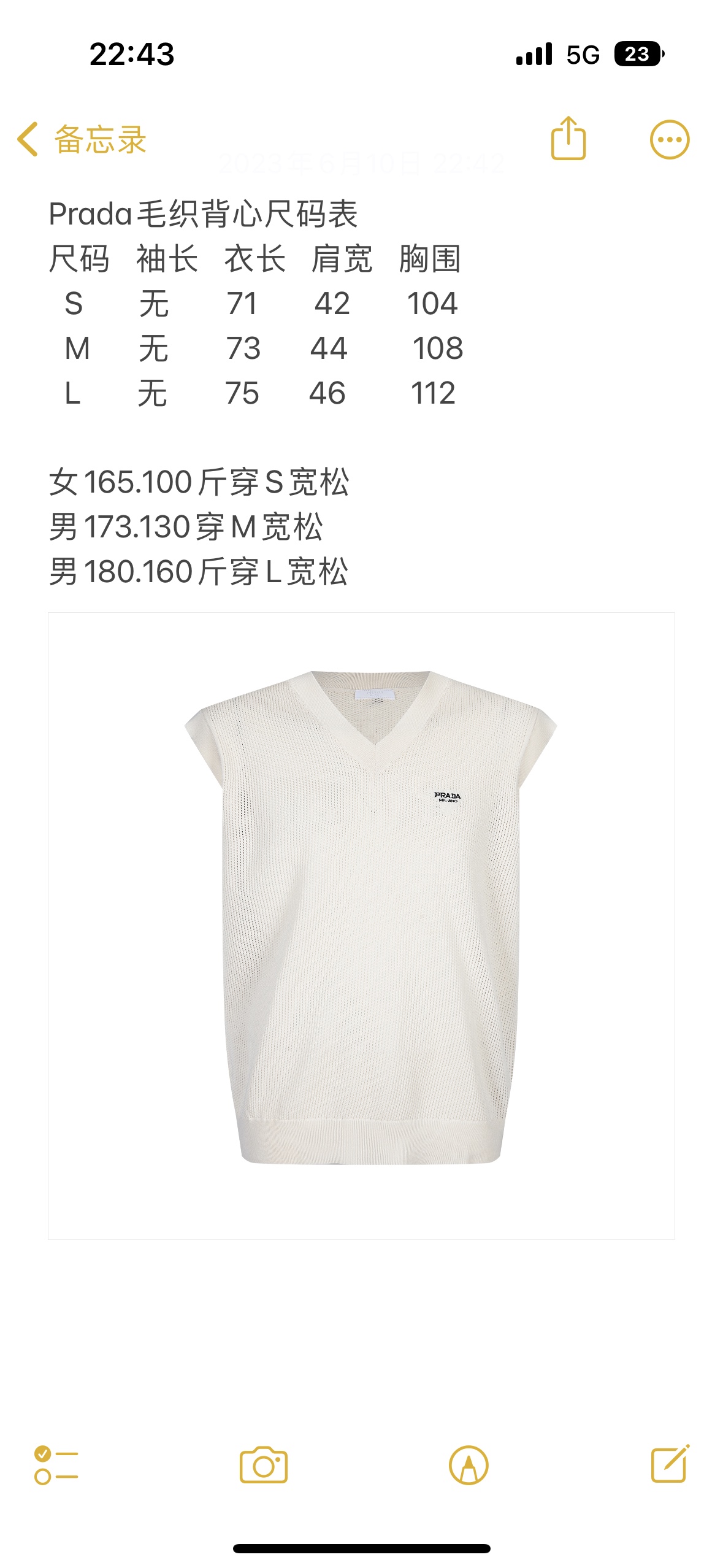Go back to 备忘录 notes list
The image size is (723, 1568).
coord(82,139)
